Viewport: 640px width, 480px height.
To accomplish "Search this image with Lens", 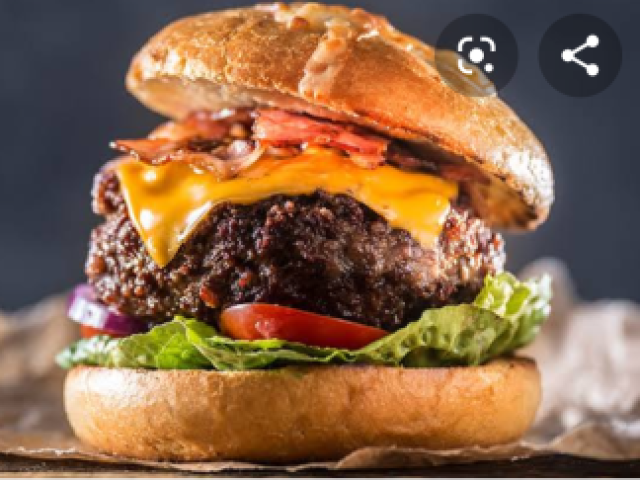I will pyautogui.click(x=477, y=55).
